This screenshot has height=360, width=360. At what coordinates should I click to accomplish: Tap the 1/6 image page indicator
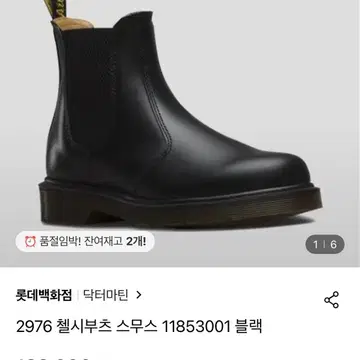click(x=325, y=245)
